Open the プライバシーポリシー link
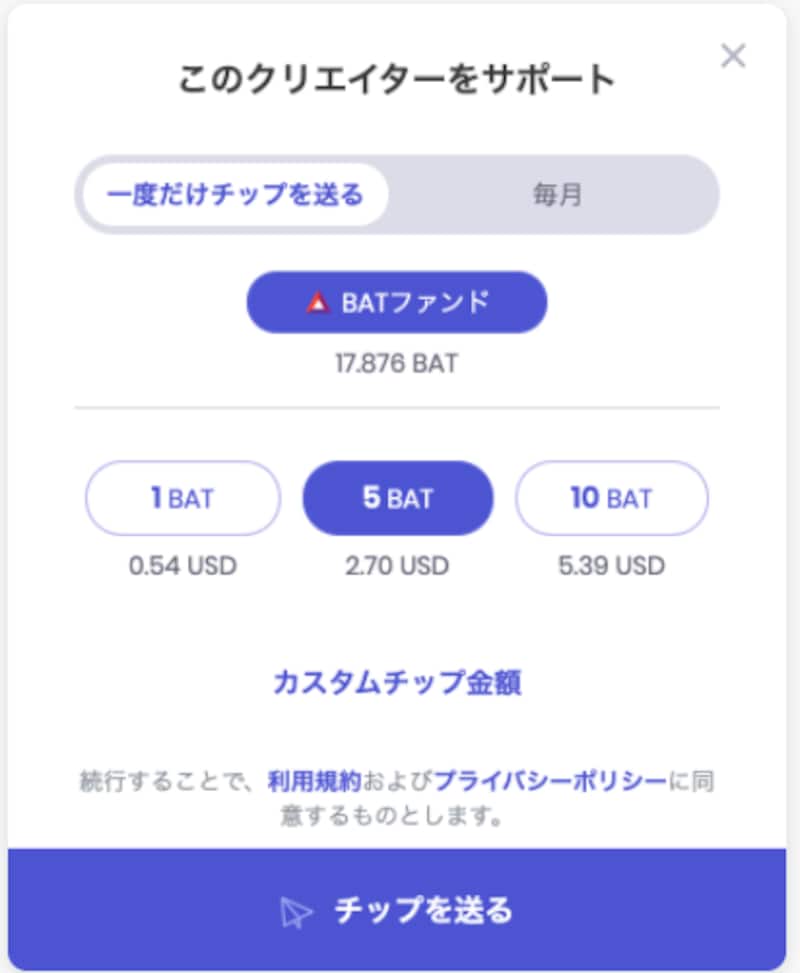 (550, 780)
